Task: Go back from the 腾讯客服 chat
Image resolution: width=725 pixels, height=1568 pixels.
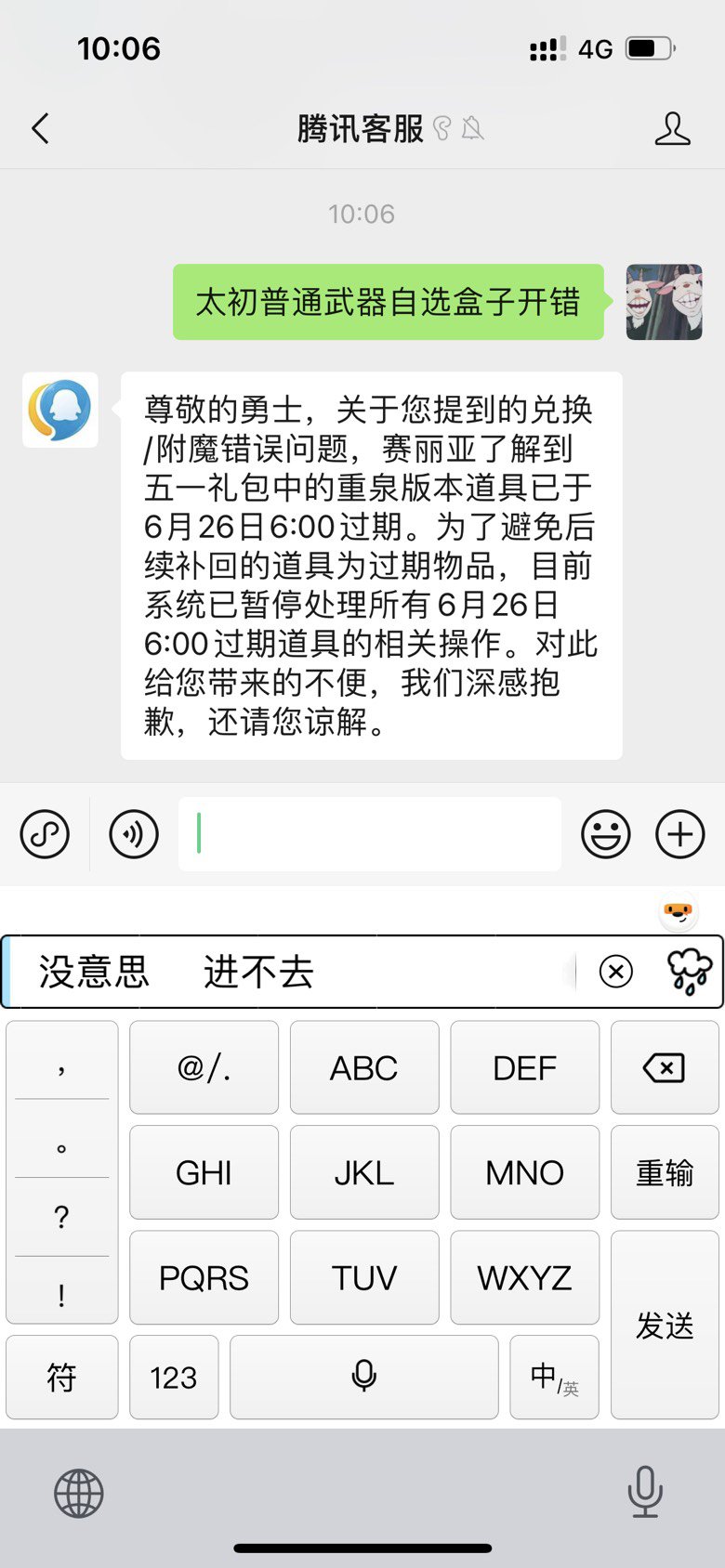Action: click(40, 128)
